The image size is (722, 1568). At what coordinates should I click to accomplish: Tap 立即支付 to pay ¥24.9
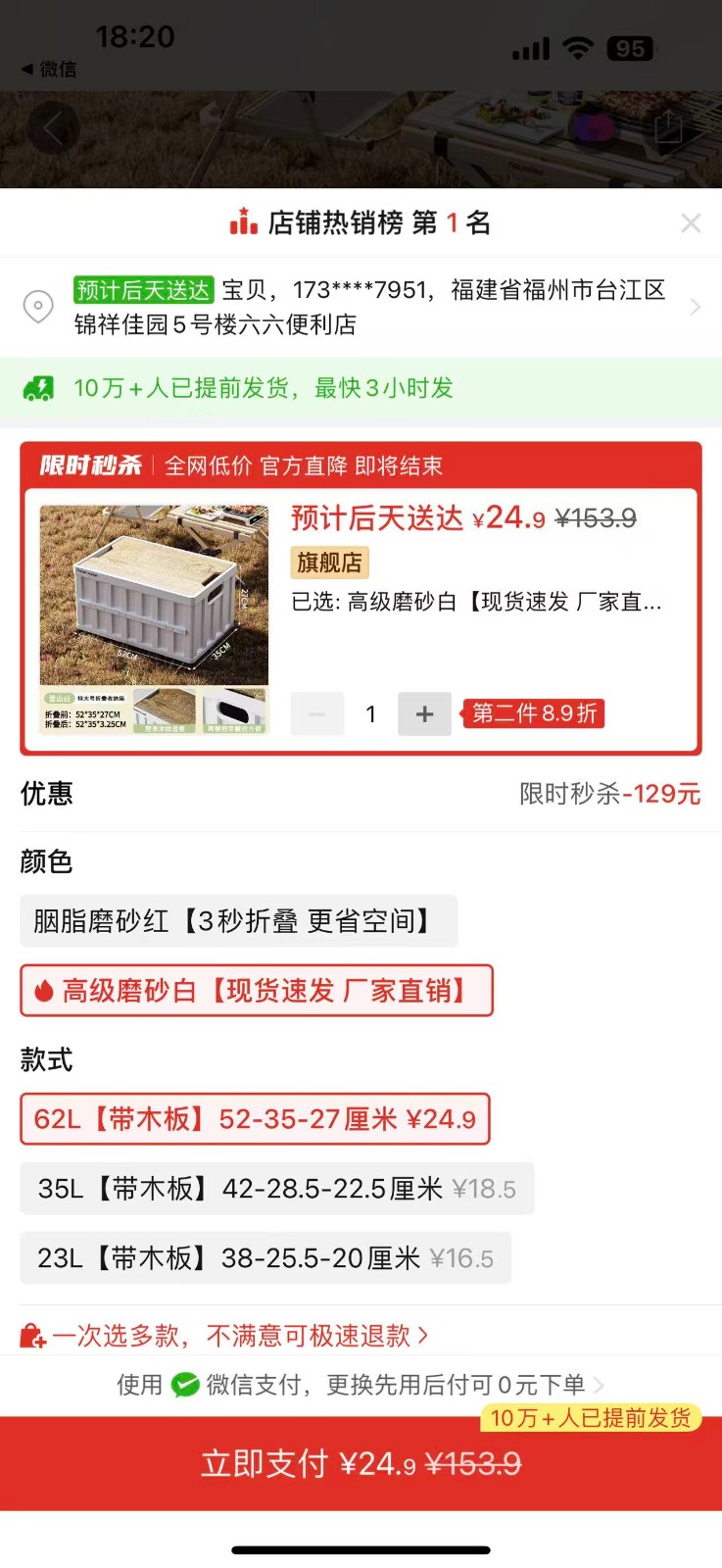361,1463
